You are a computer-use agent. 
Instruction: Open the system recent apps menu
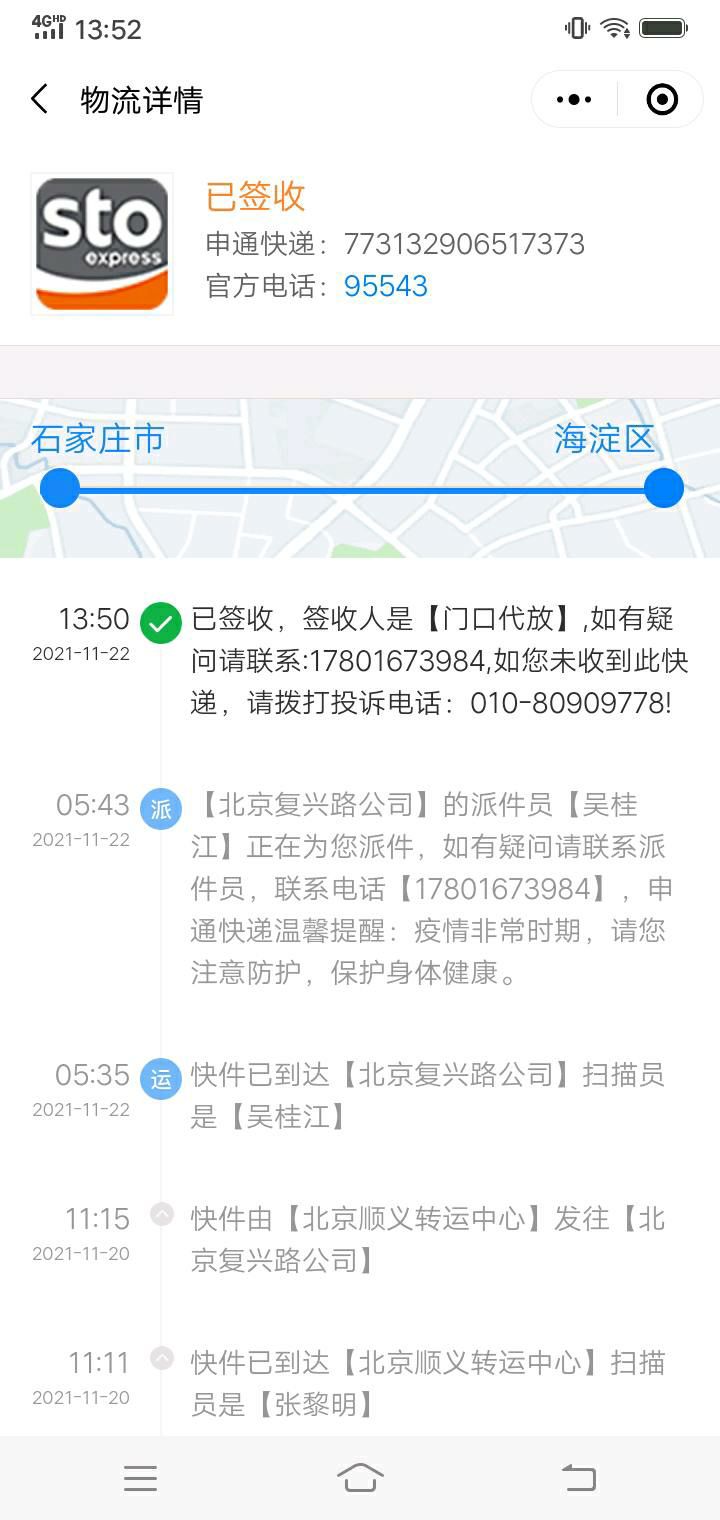point(140,1478)
